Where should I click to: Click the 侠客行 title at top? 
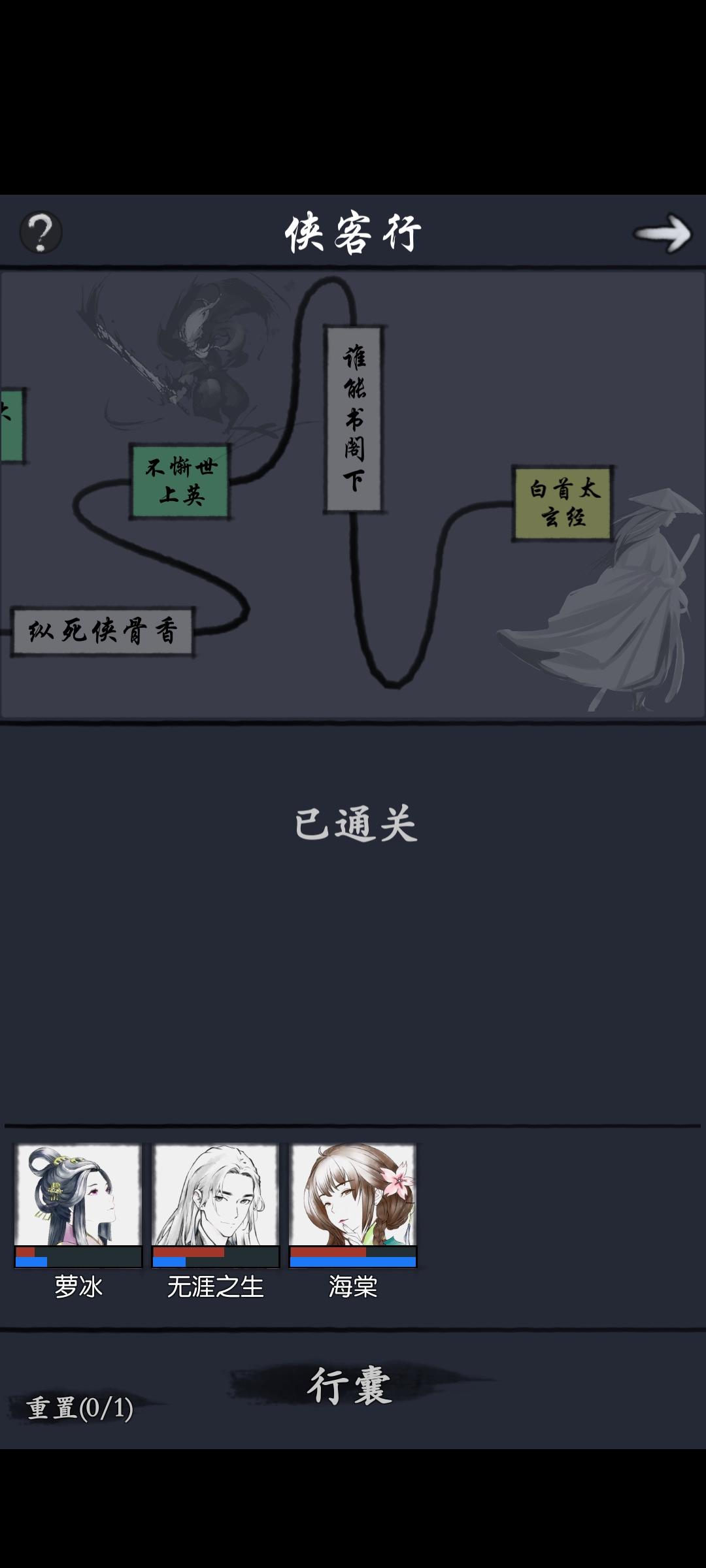click(x=353, y=233)
